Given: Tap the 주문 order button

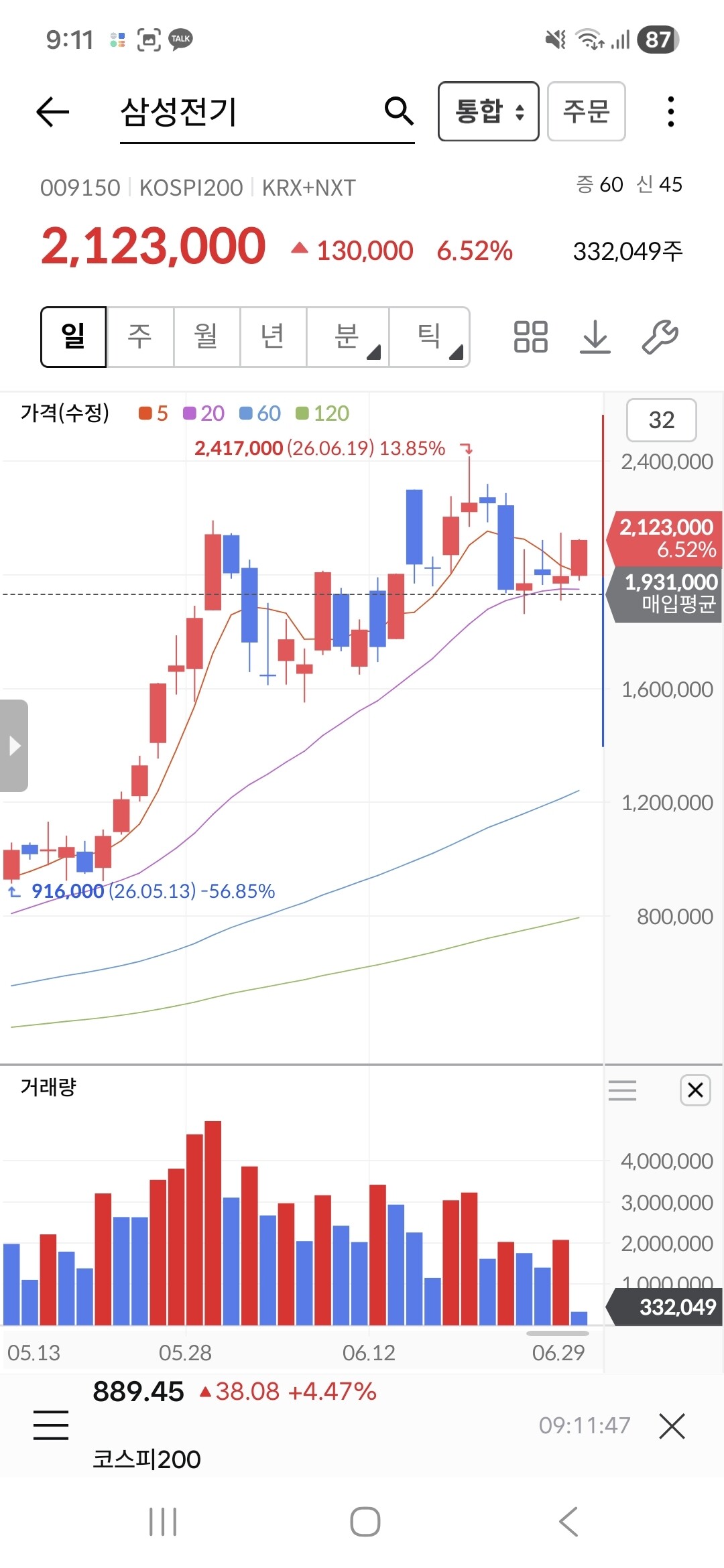Looking at the screenshot, I should point(587,111).
